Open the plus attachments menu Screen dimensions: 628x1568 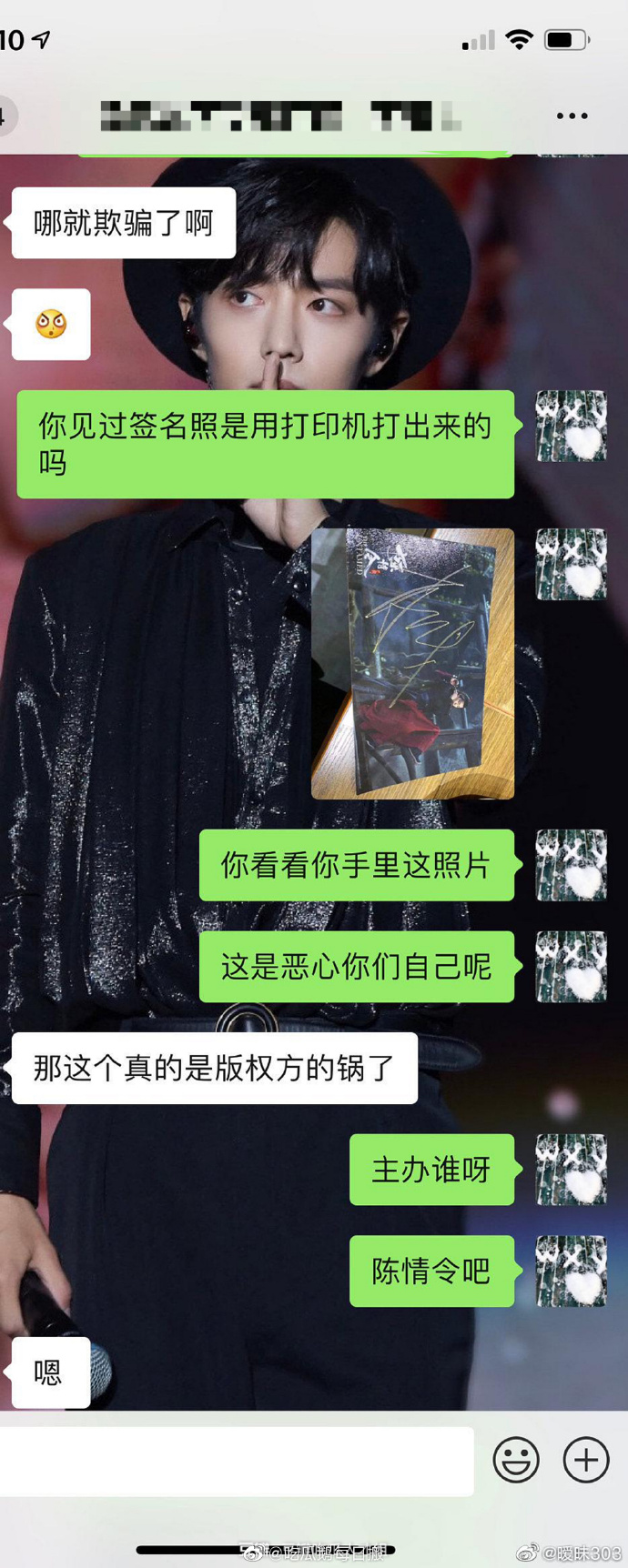coord(586,1460)
